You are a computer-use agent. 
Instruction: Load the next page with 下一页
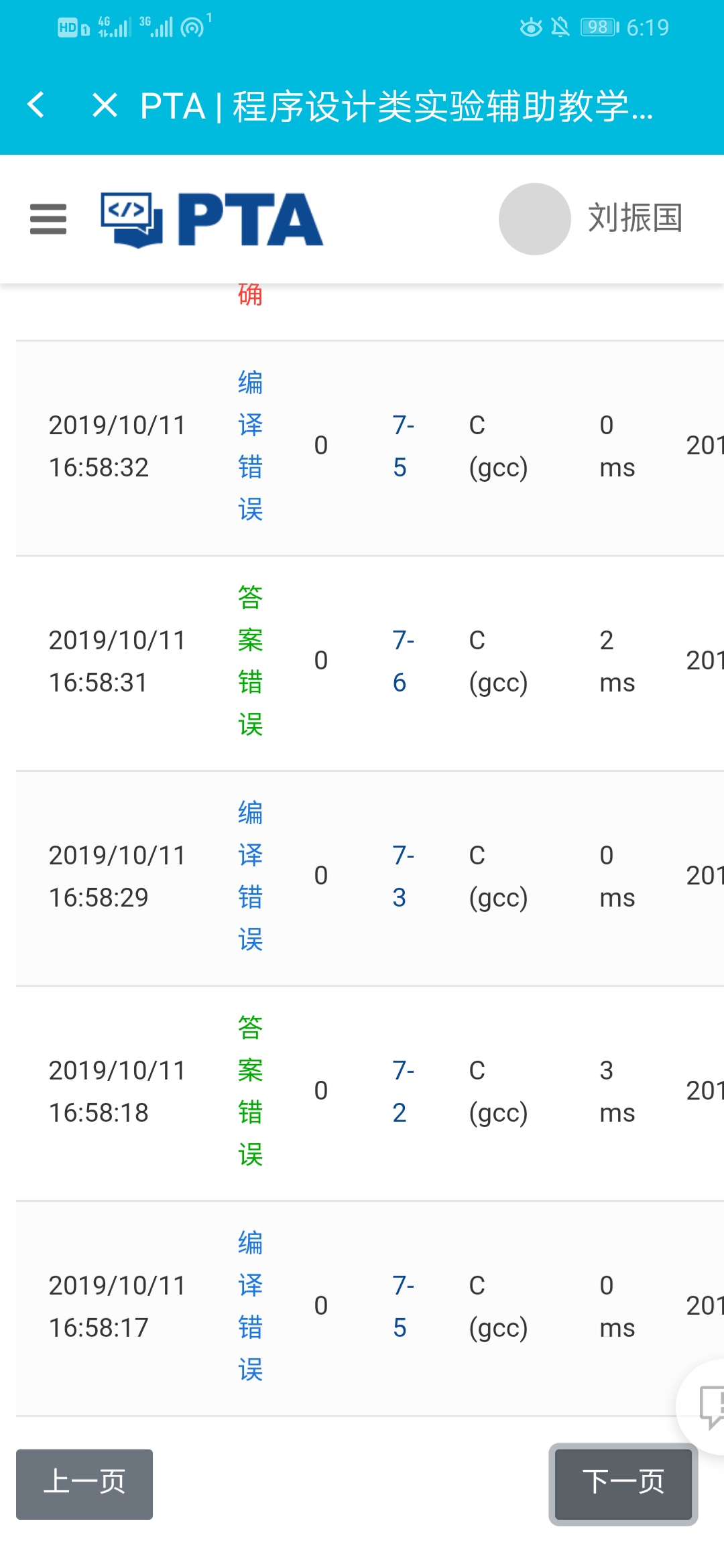(623, 1484)
